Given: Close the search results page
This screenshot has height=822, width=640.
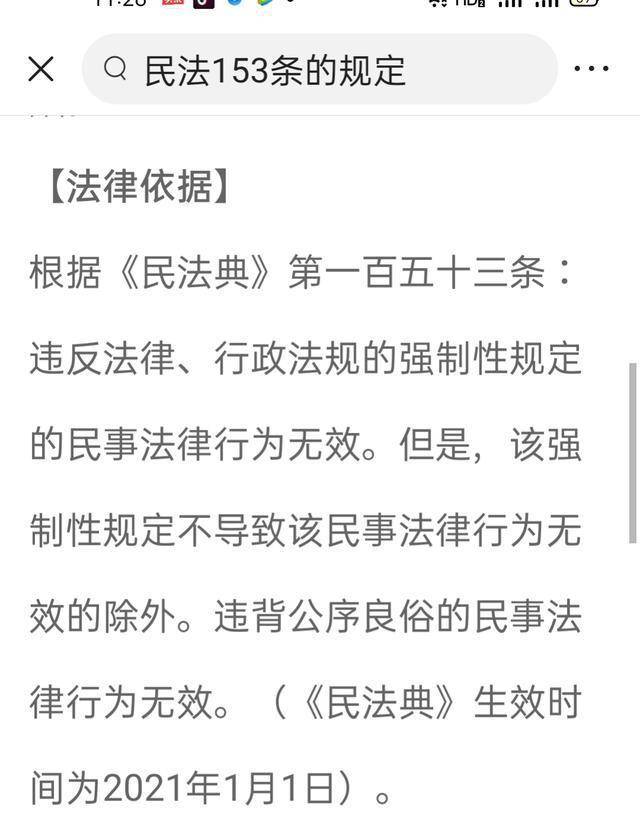Looking at the screenshot, I should (x=40, y=69).
